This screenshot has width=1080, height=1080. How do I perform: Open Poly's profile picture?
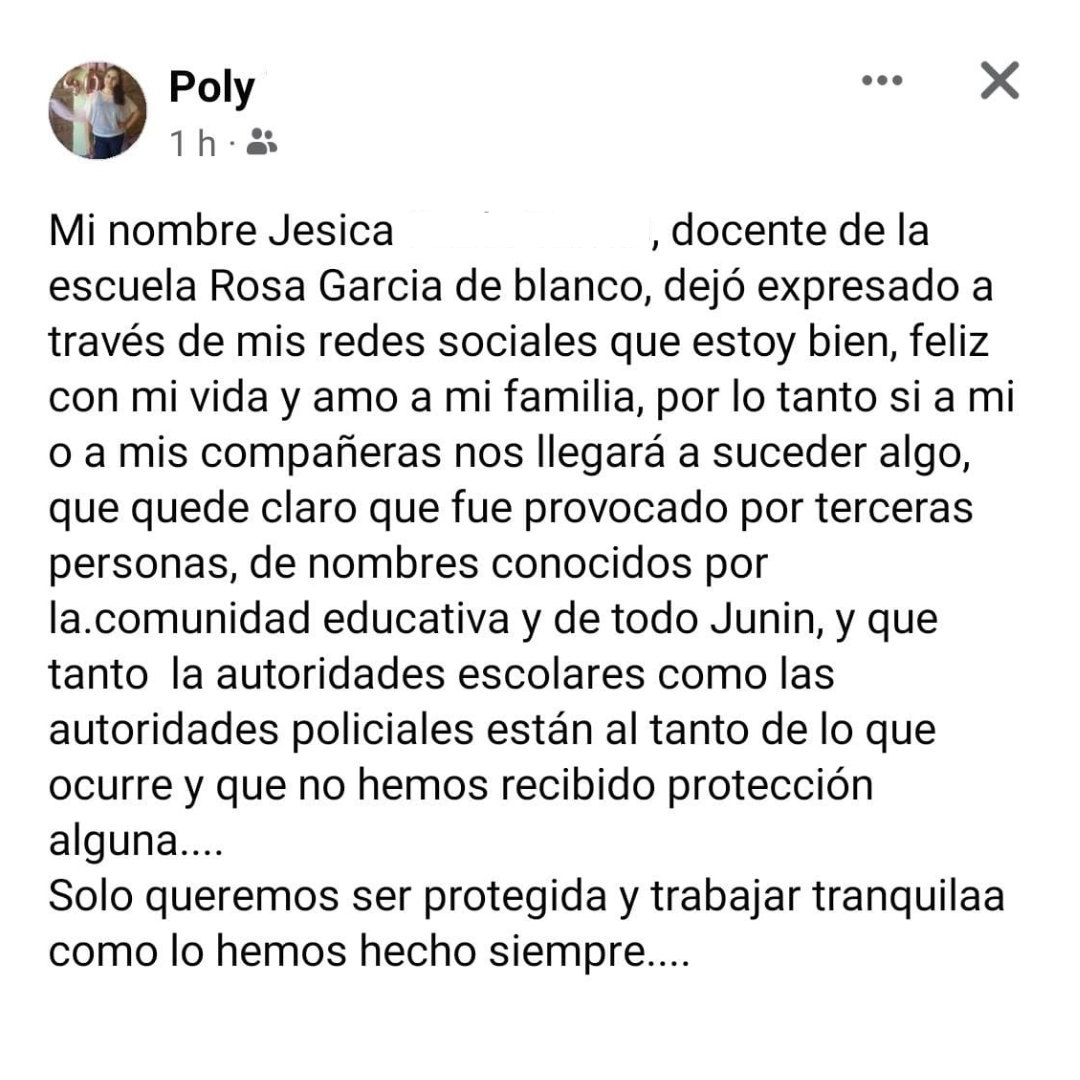click(98, 111)
